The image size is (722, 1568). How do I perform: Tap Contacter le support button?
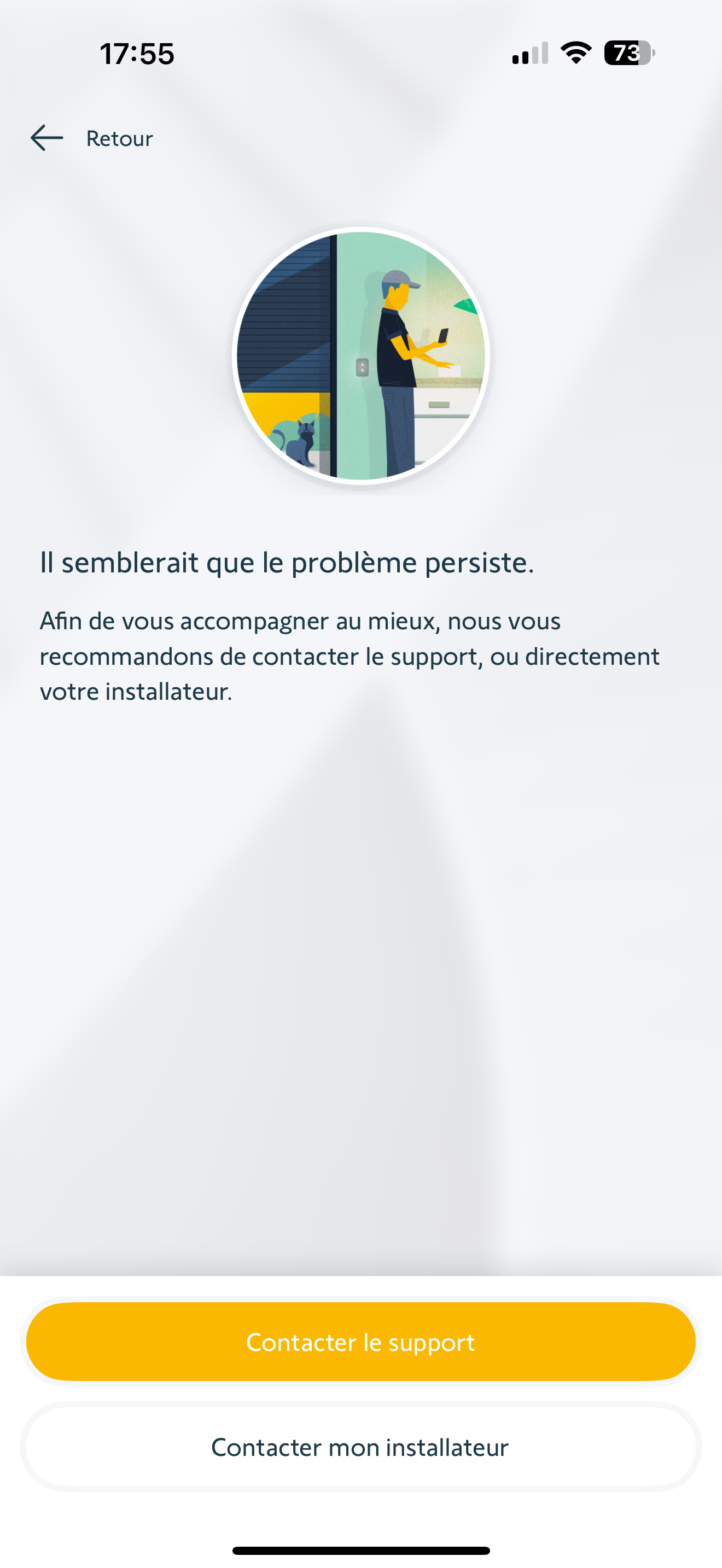[361, 1342]
